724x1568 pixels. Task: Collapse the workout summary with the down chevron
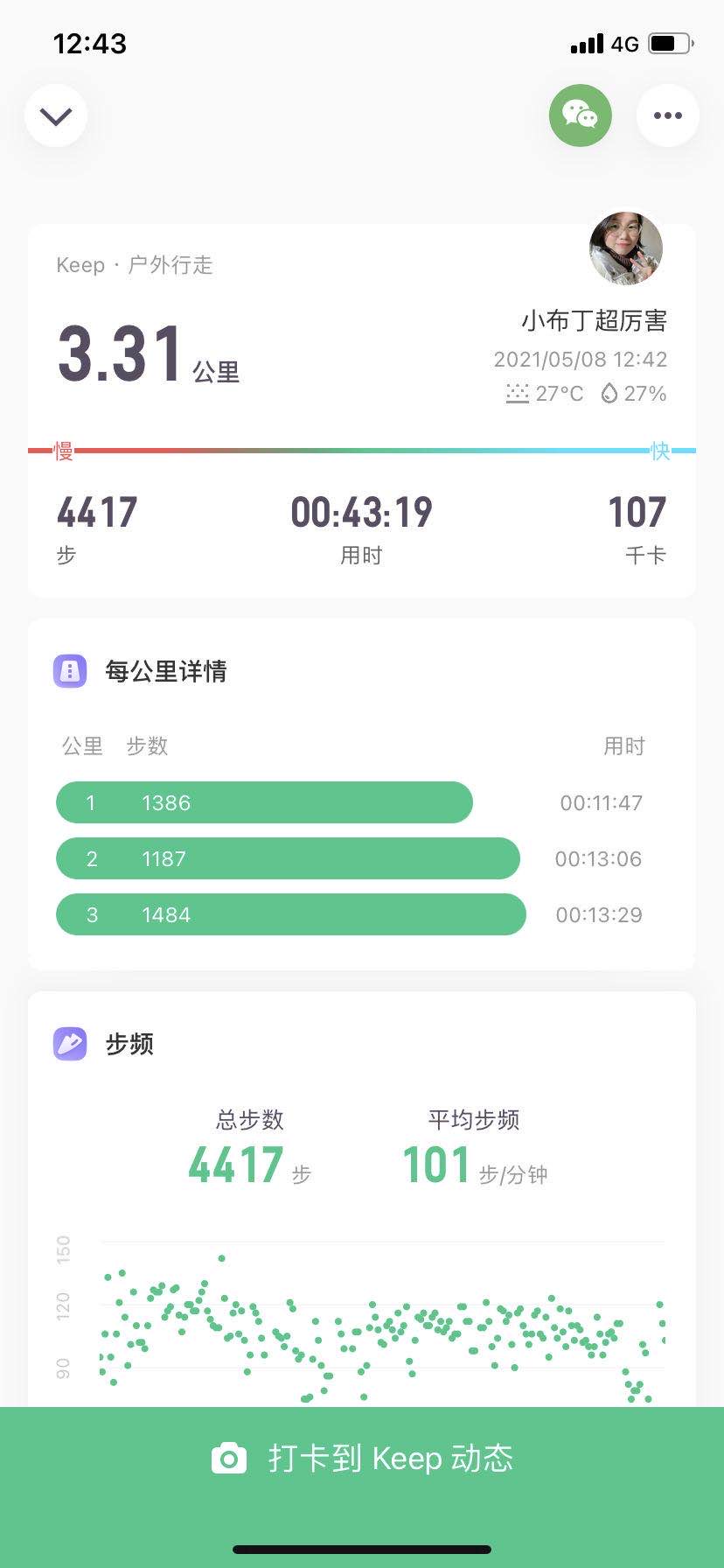point(56,115)
